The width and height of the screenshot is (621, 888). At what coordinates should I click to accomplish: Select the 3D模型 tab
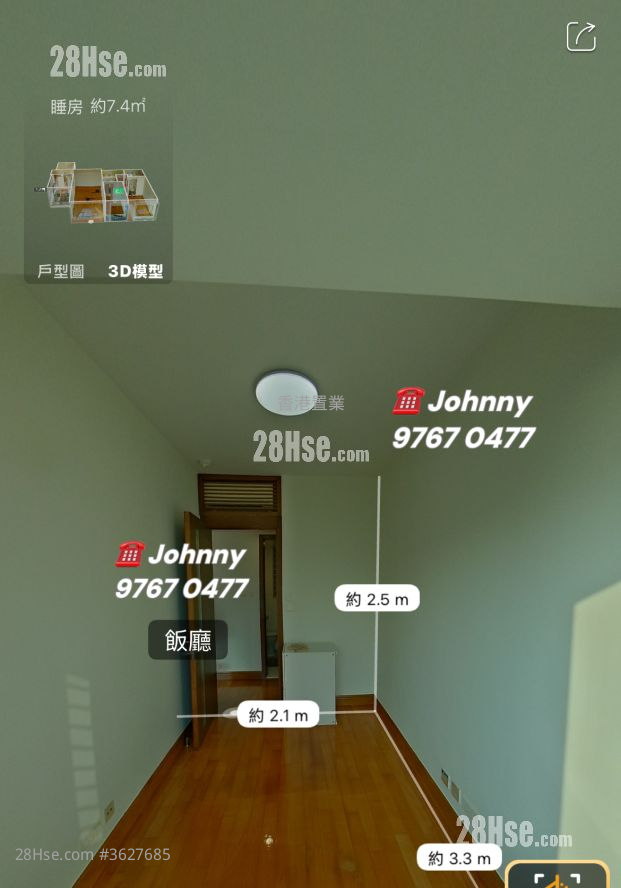[135, 271]
